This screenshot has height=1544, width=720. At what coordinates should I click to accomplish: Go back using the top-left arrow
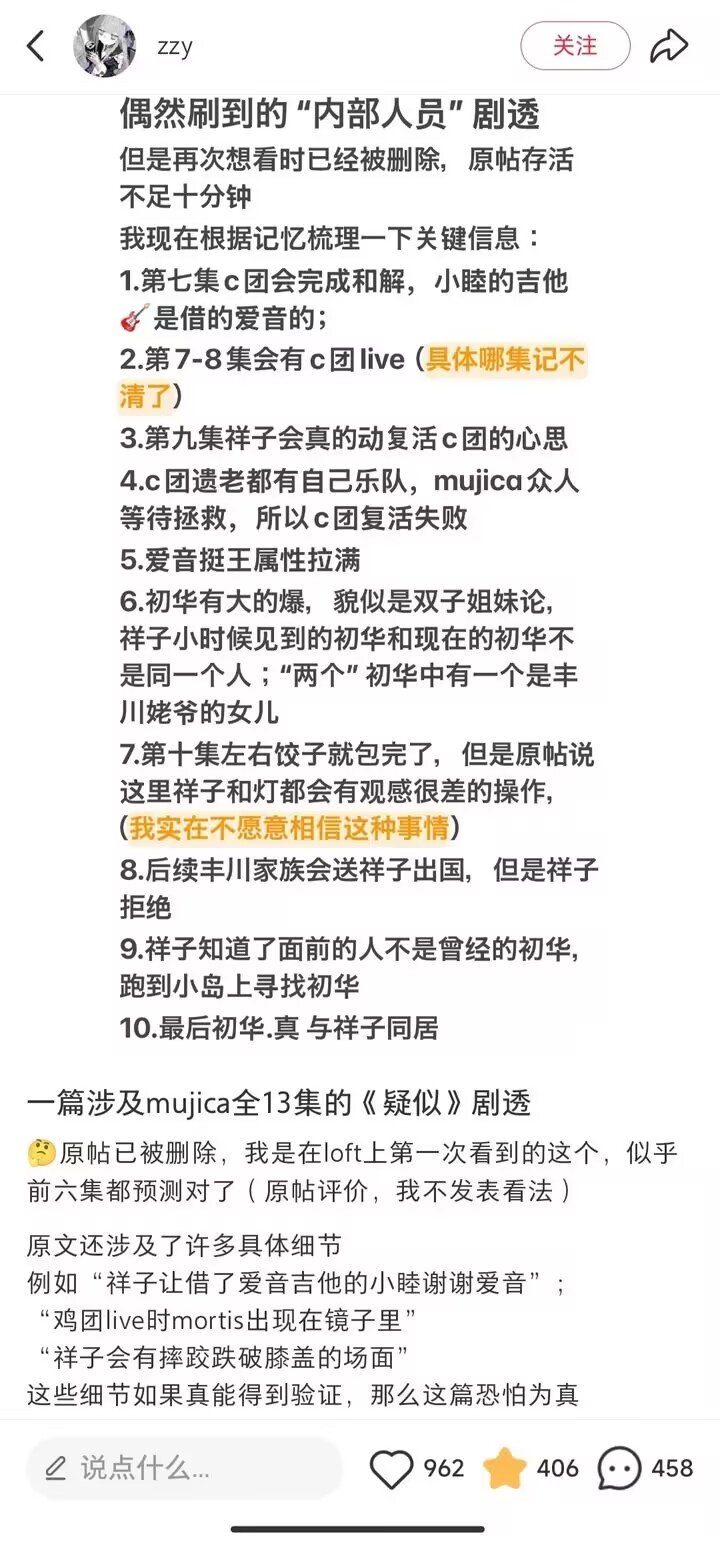point(36,46)
